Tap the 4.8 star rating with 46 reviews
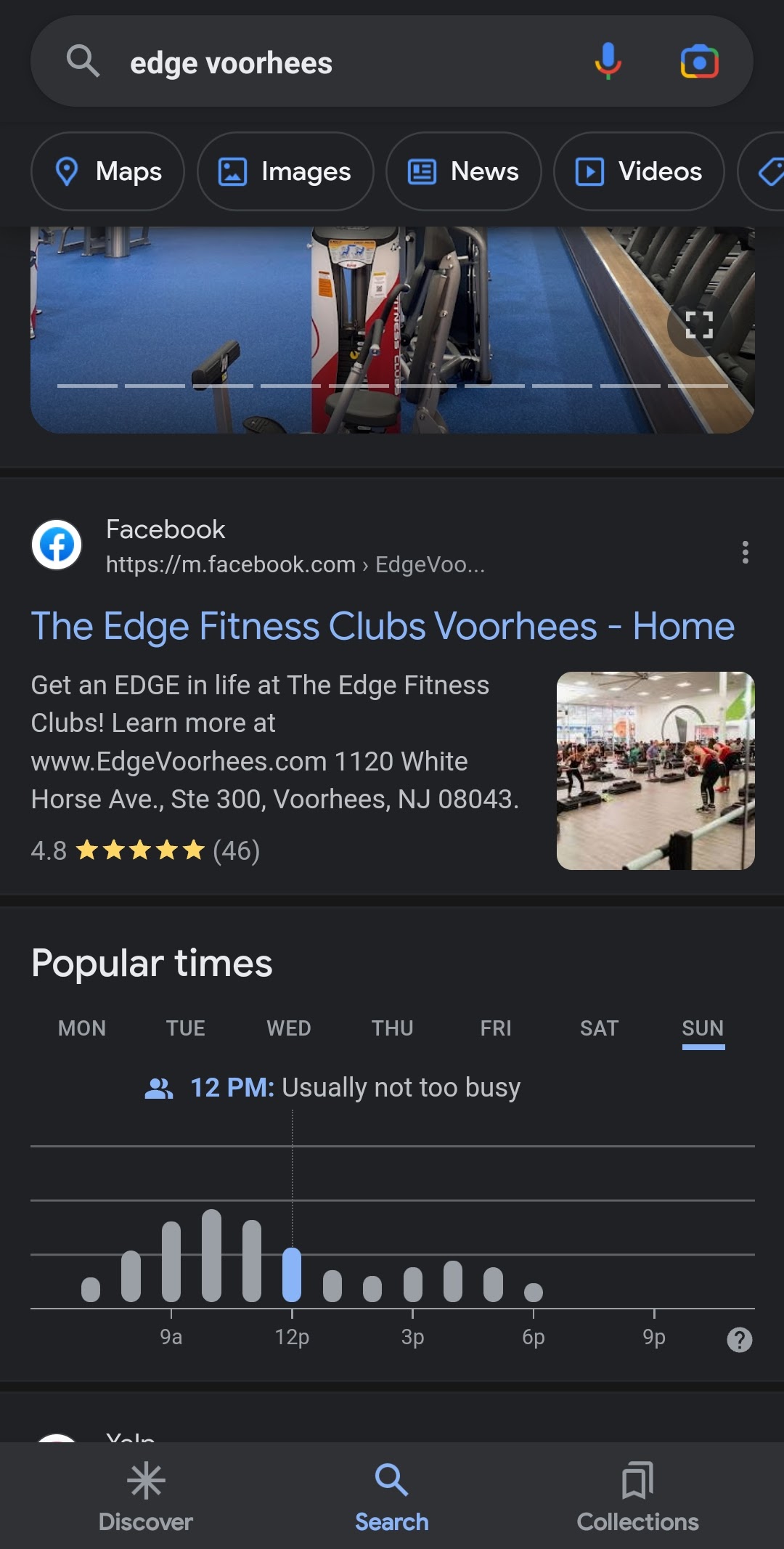 pos(145,850)
